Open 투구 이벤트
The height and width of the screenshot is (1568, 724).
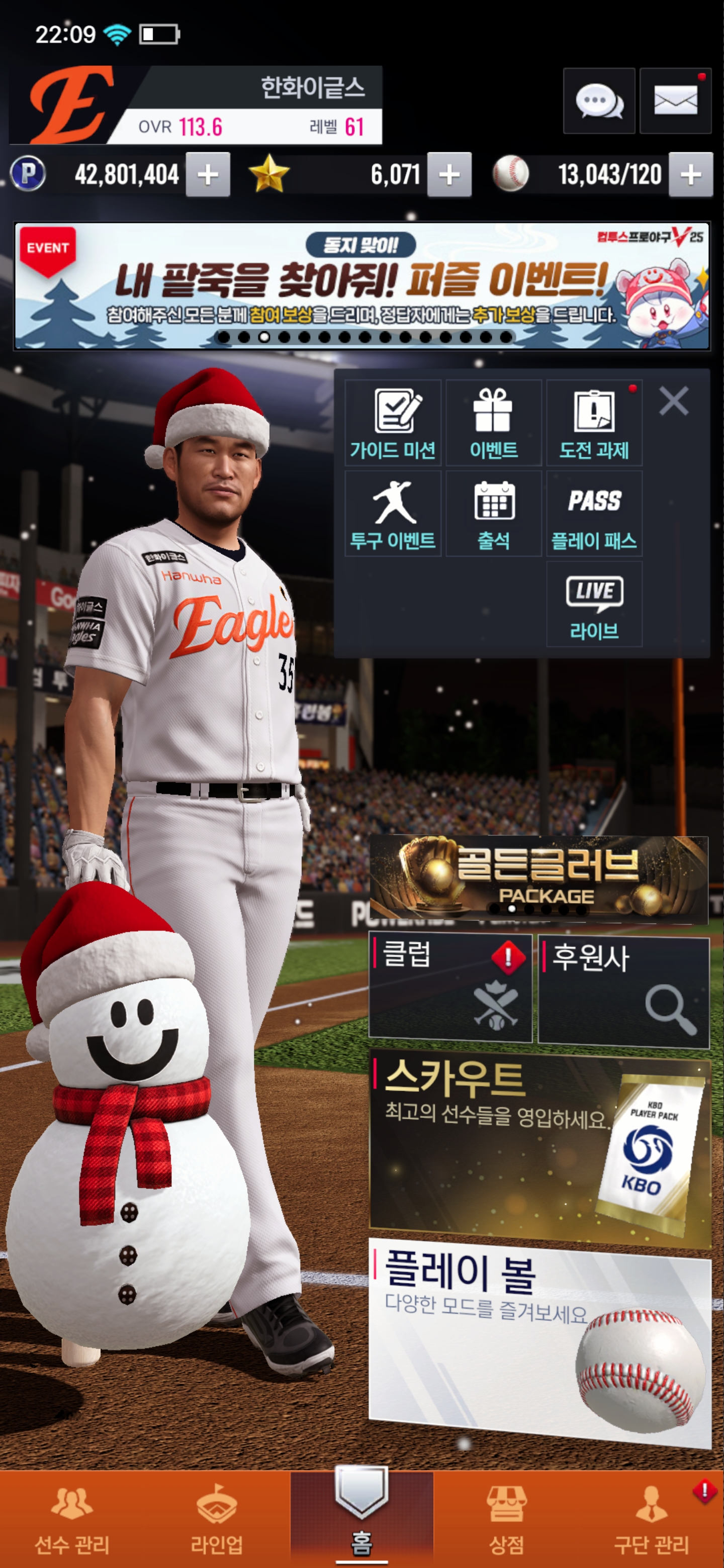coord(393,514)
